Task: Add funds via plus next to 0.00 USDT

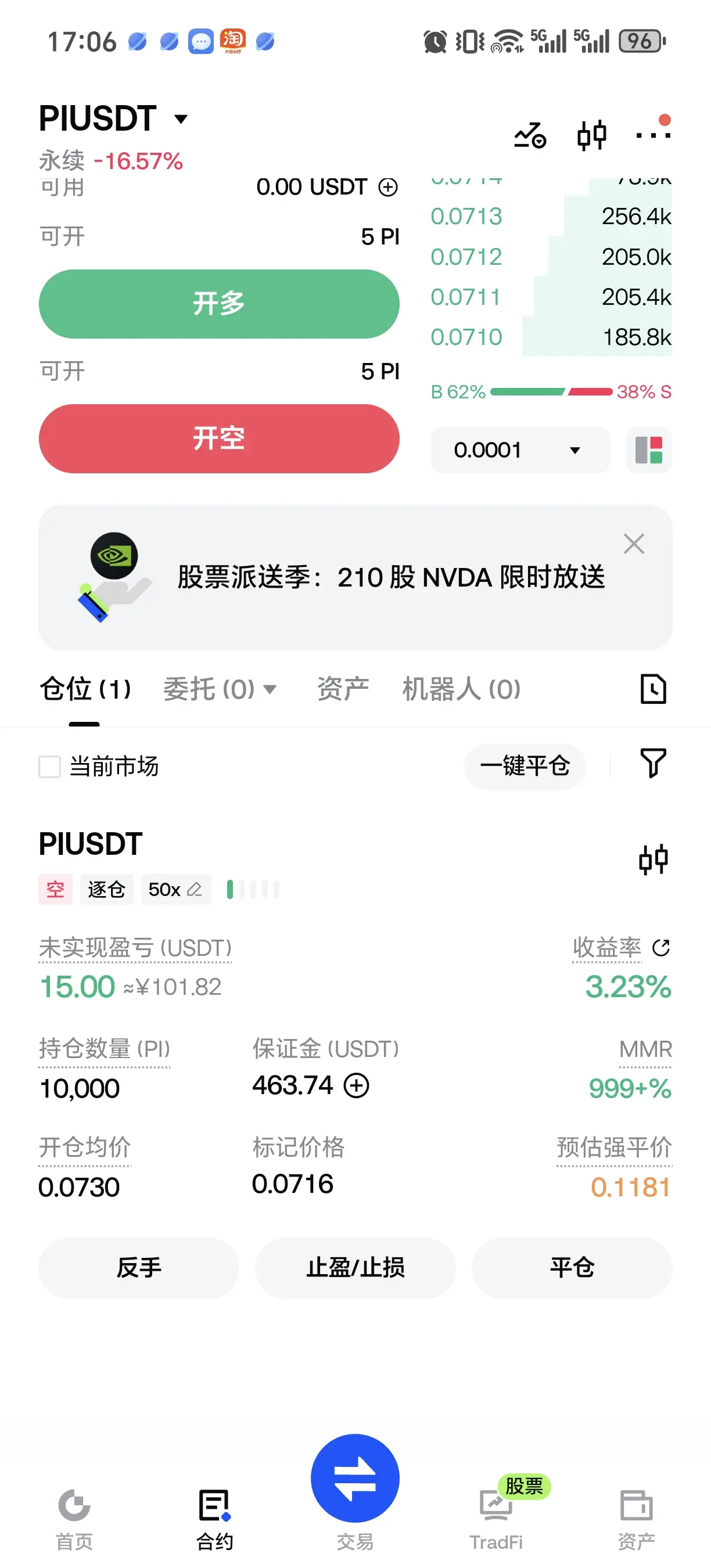Action: pyautogui.click(x=388, y=187)
